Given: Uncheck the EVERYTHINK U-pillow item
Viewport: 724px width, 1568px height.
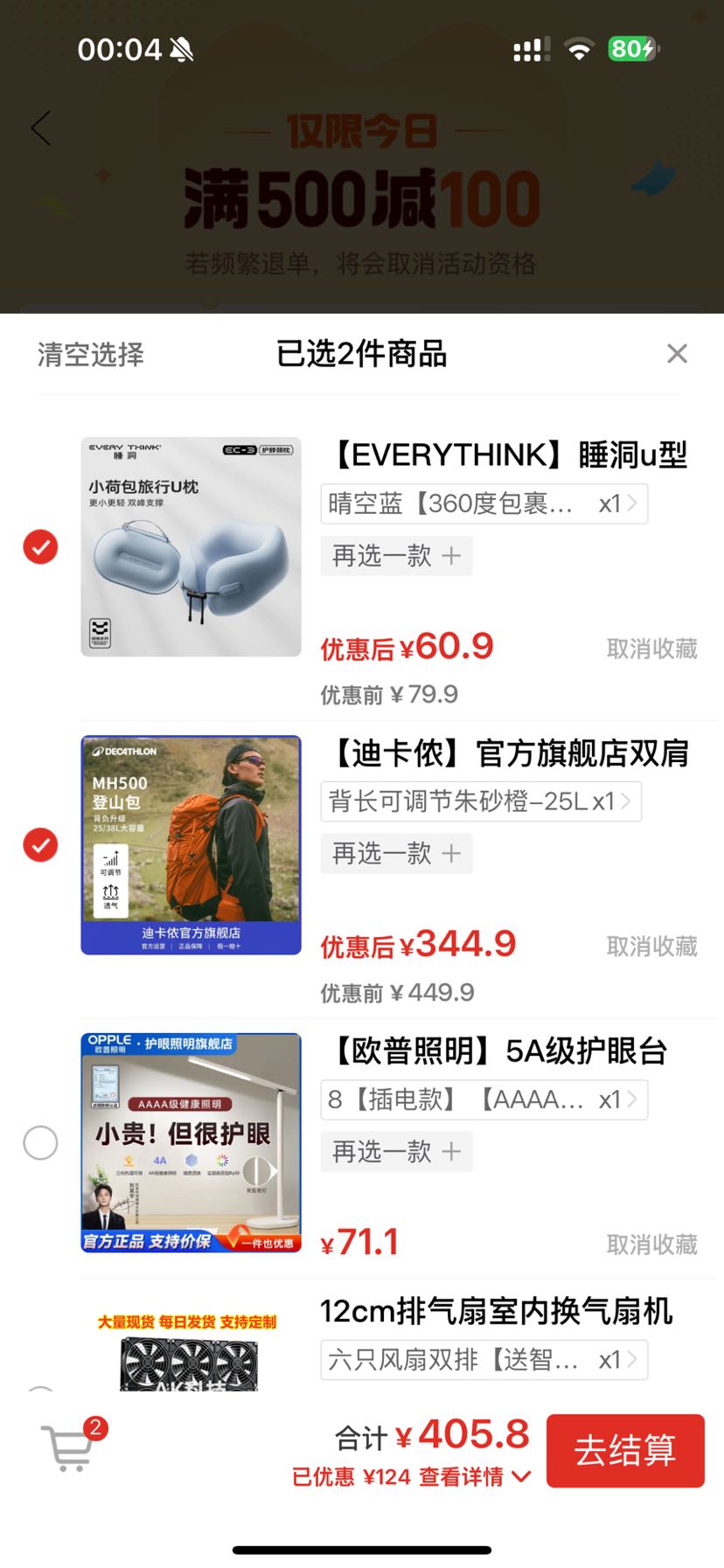Looking at the screenshot, I should (x=40, y=547).
